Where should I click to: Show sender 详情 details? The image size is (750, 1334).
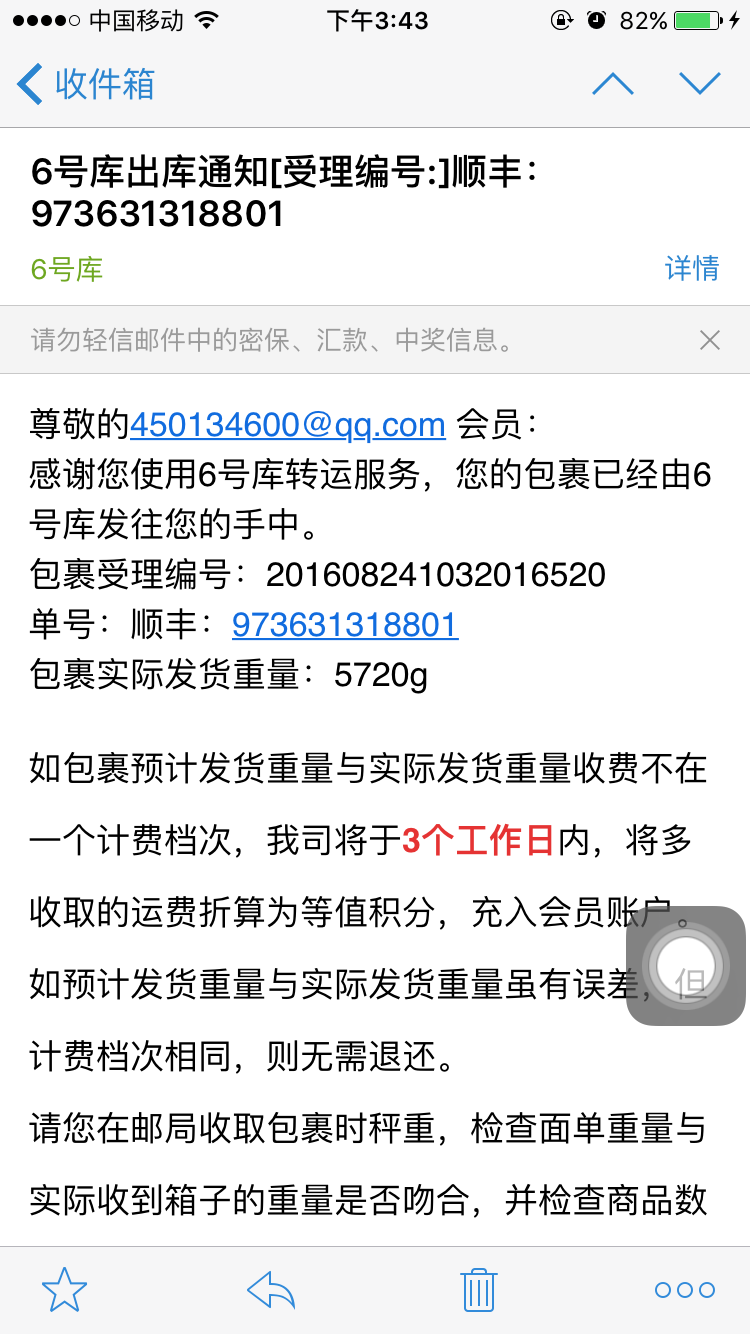(x=692, y=268)
